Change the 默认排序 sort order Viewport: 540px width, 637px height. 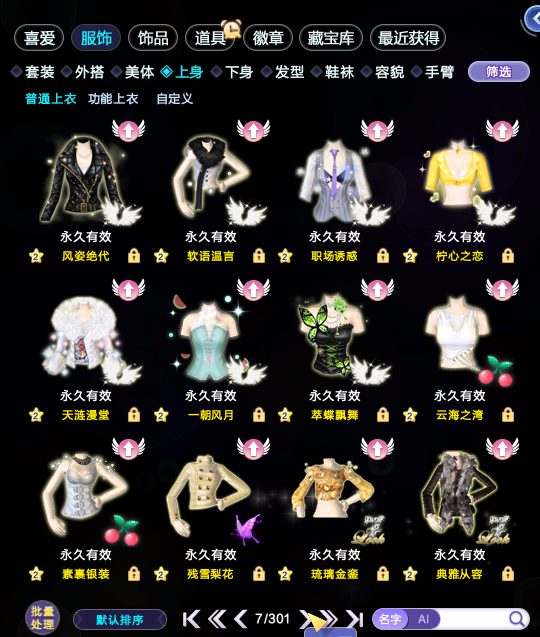click(120, 620)
